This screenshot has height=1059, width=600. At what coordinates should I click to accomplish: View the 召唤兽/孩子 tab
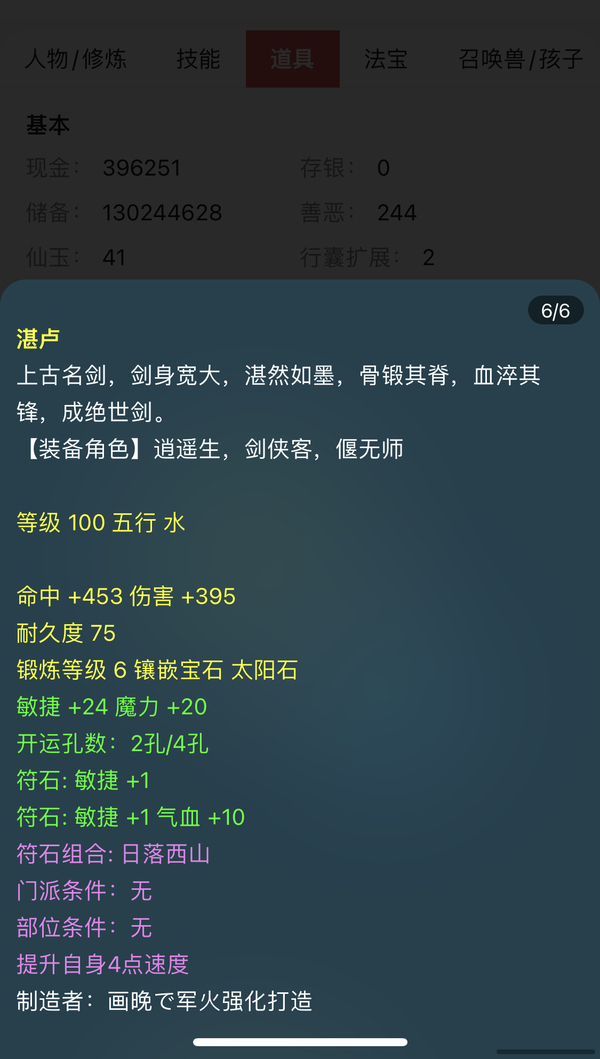(520, 59)
